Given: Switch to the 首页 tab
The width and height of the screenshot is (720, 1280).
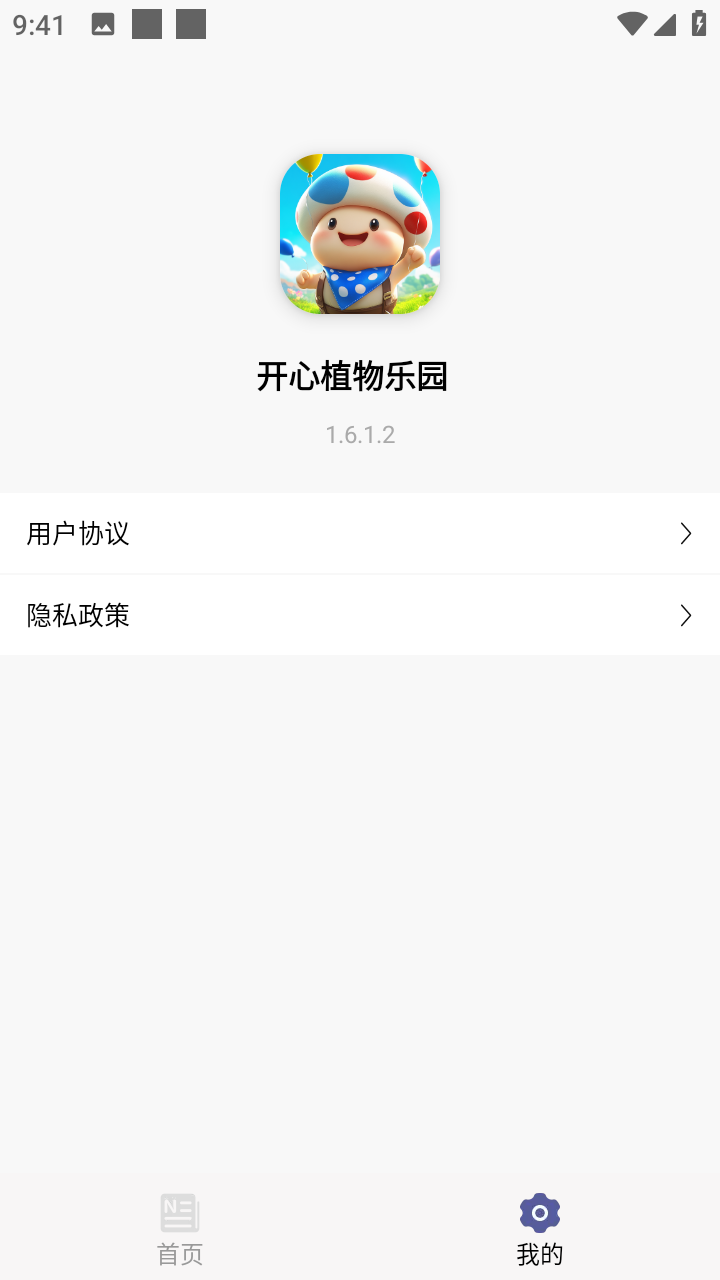Looking at the screenshot, I should (180, 1229).
